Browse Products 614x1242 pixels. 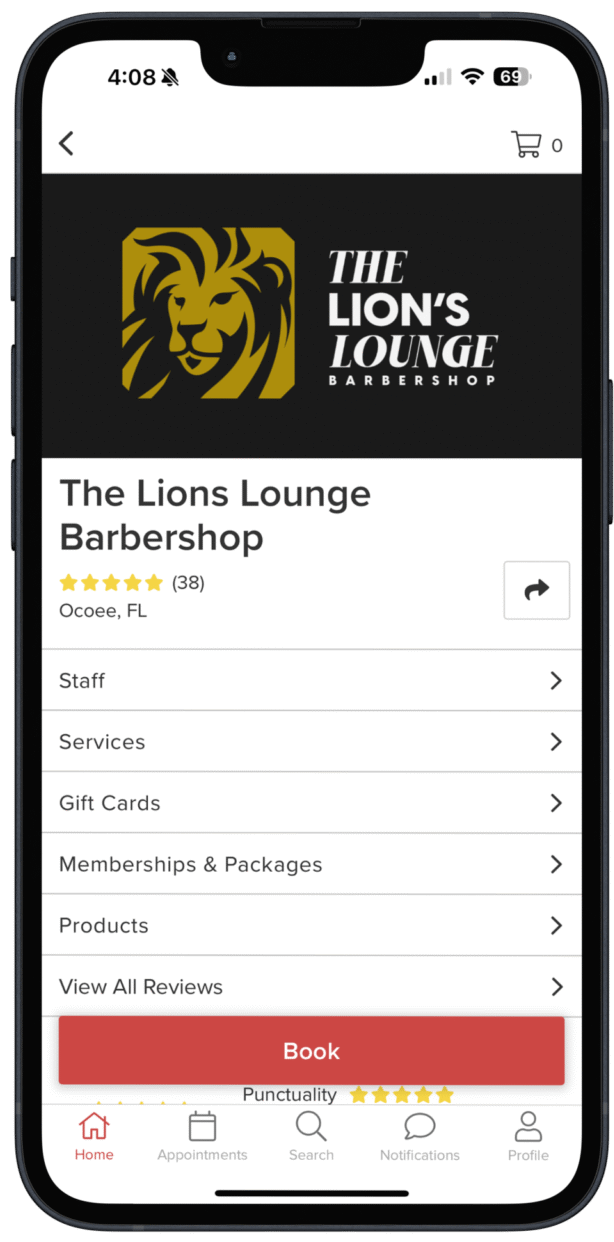coord(311,925)
